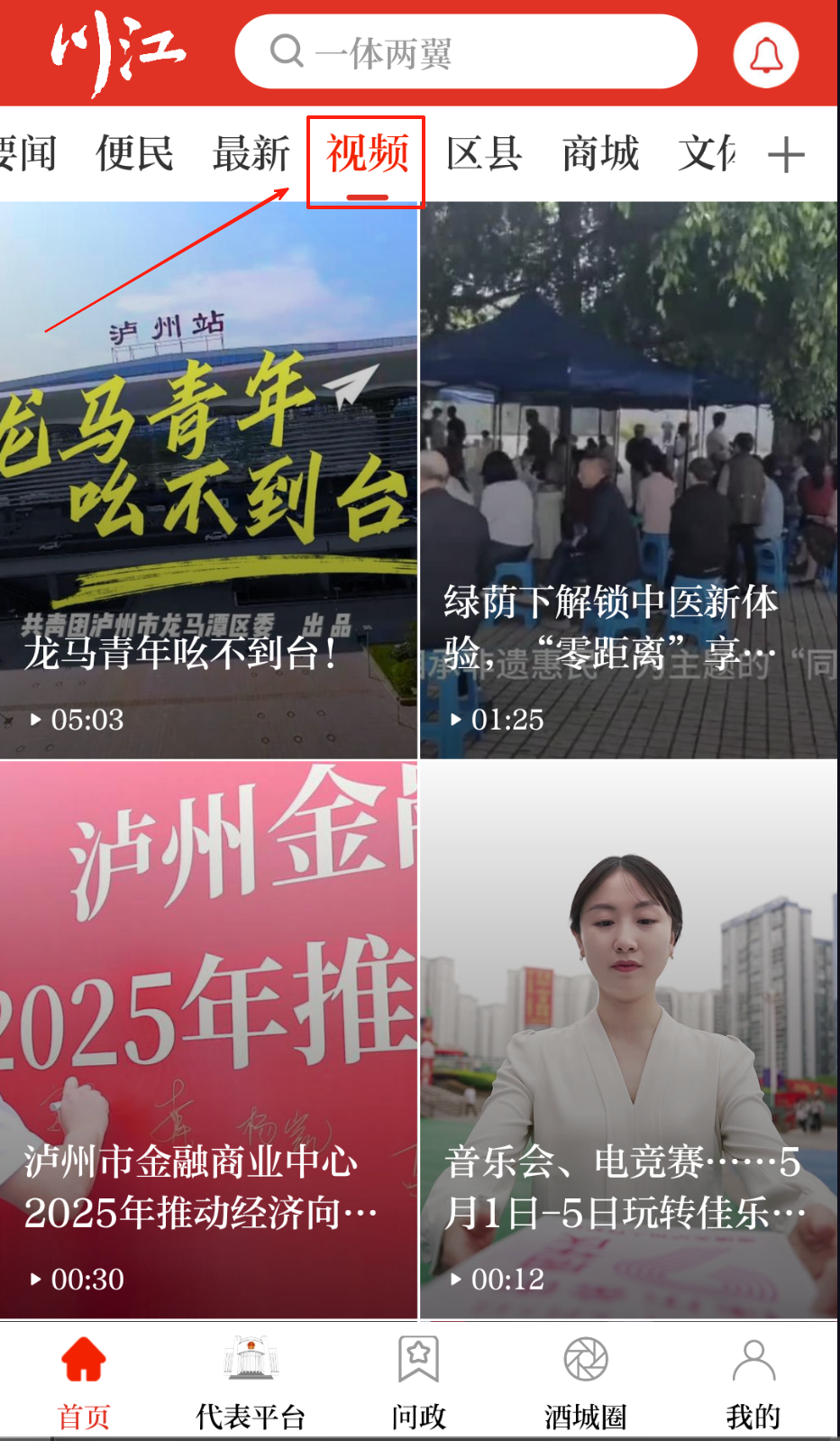Tap the plus icon to add channels

pos(786,154)
